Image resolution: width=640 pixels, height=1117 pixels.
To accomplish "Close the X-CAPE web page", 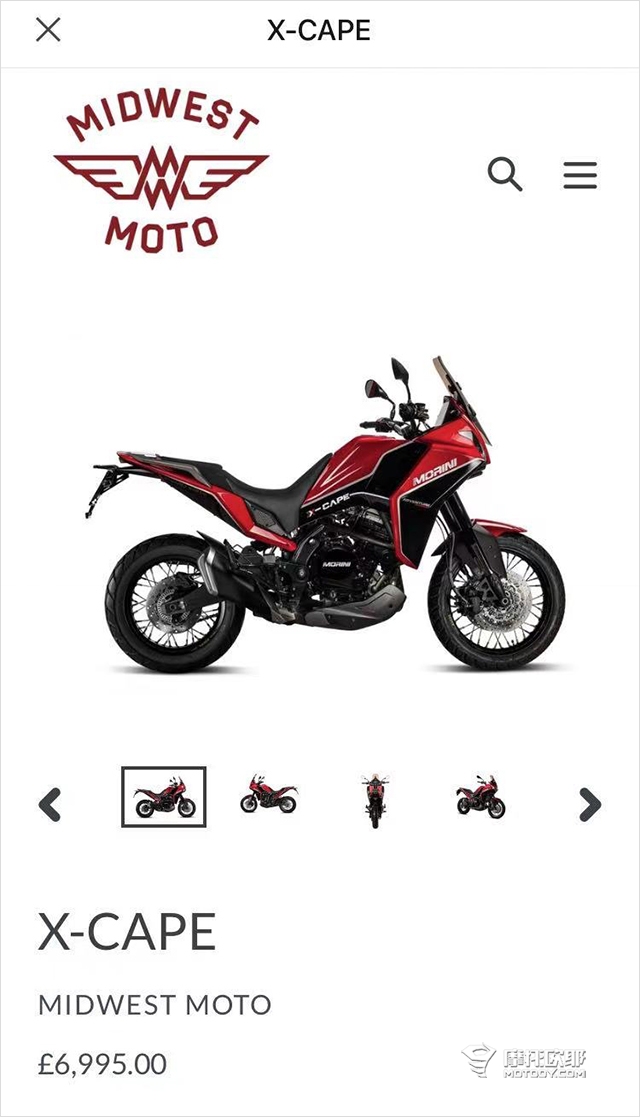I will pyautogui.click(x=48, y=30).
